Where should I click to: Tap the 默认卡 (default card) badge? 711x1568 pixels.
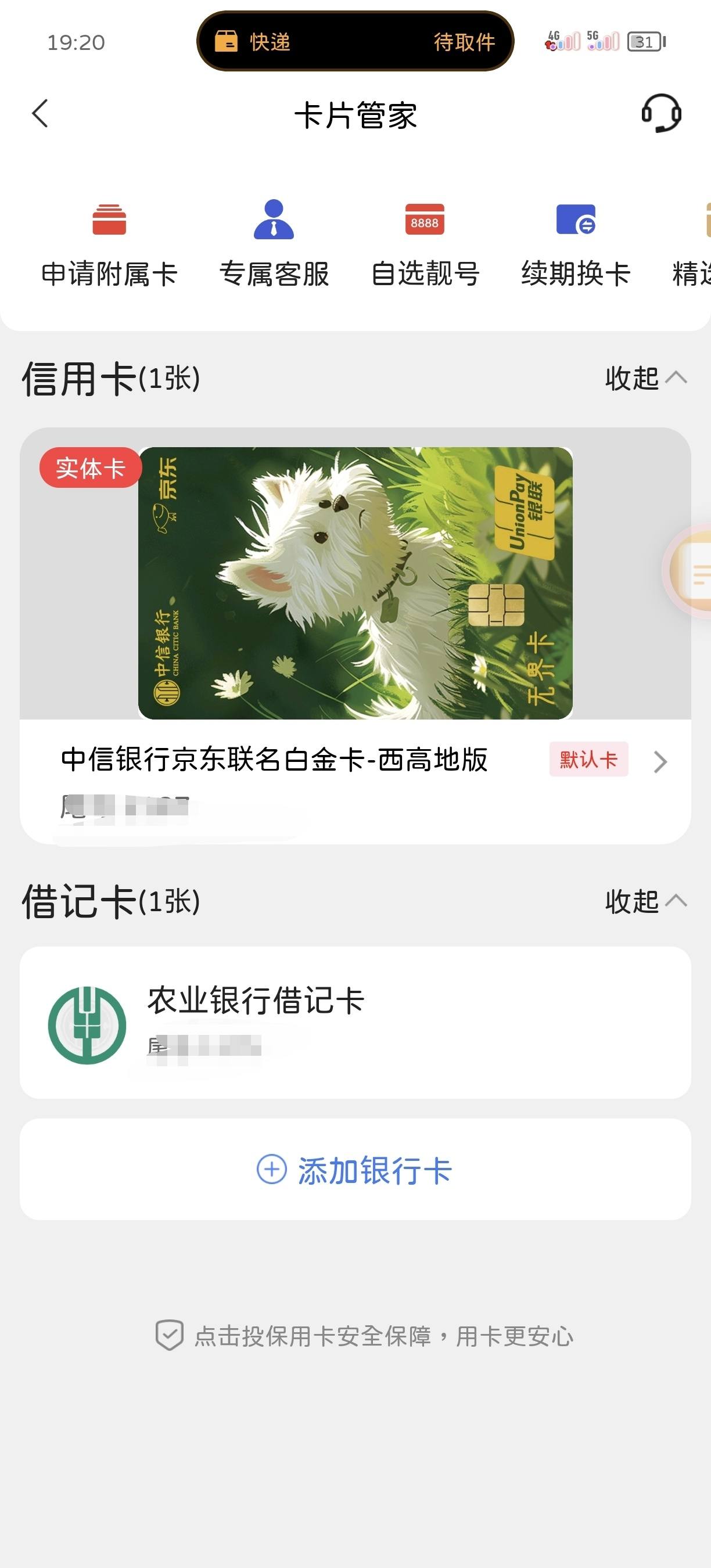coord(588,760)
